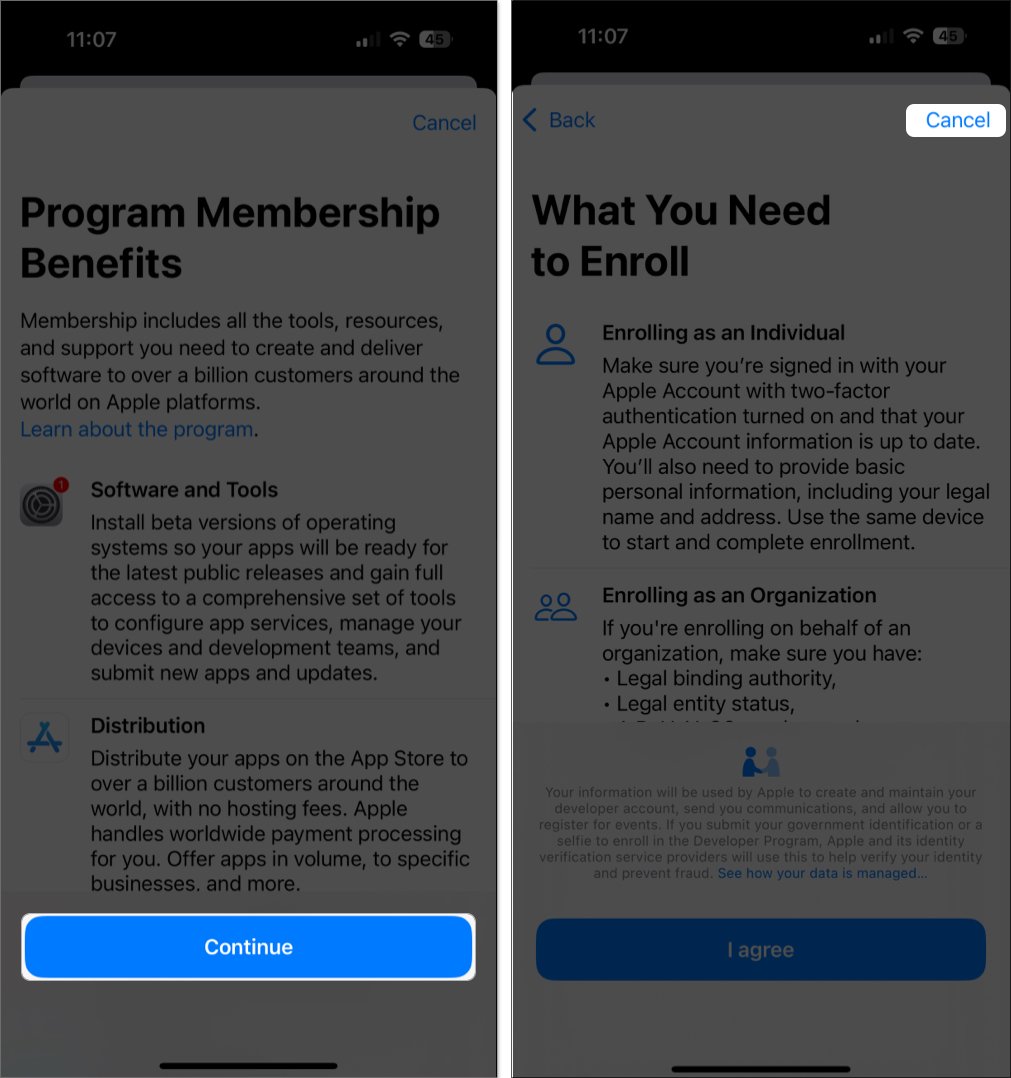Tap Cancel on the Program Membership Benefits screen

tap(444, 122)
